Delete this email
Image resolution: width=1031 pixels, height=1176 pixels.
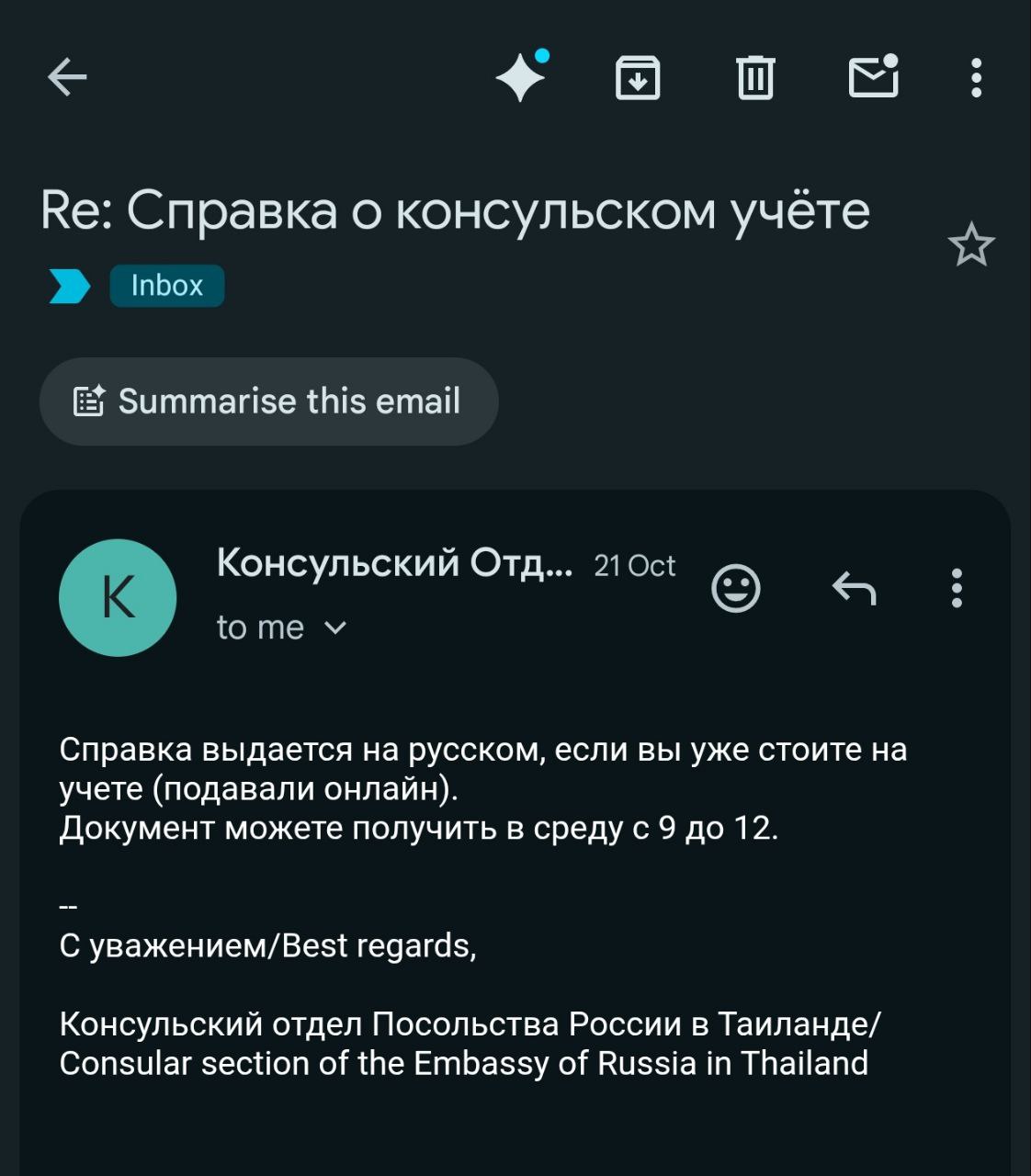pyautogui.click(x=756, y=78)
